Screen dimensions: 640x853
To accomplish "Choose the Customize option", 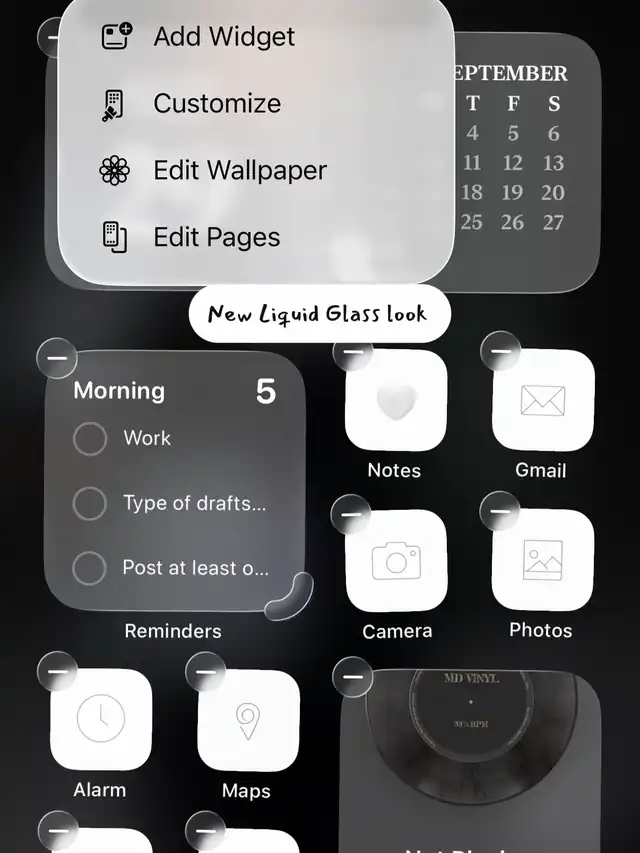I will pyautogui.click(x=216, y=104).
